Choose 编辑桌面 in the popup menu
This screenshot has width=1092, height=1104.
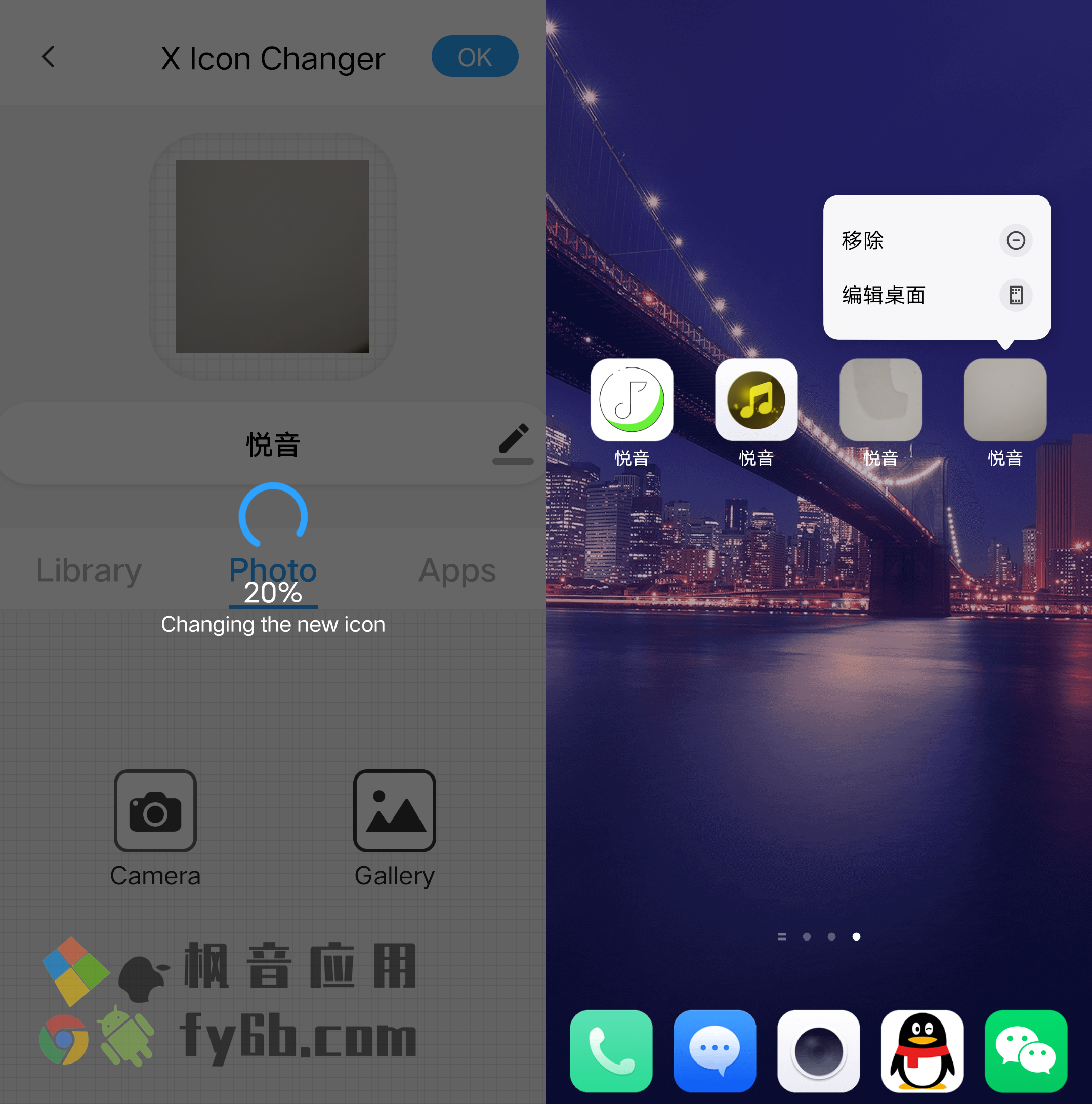coord(936,295)
